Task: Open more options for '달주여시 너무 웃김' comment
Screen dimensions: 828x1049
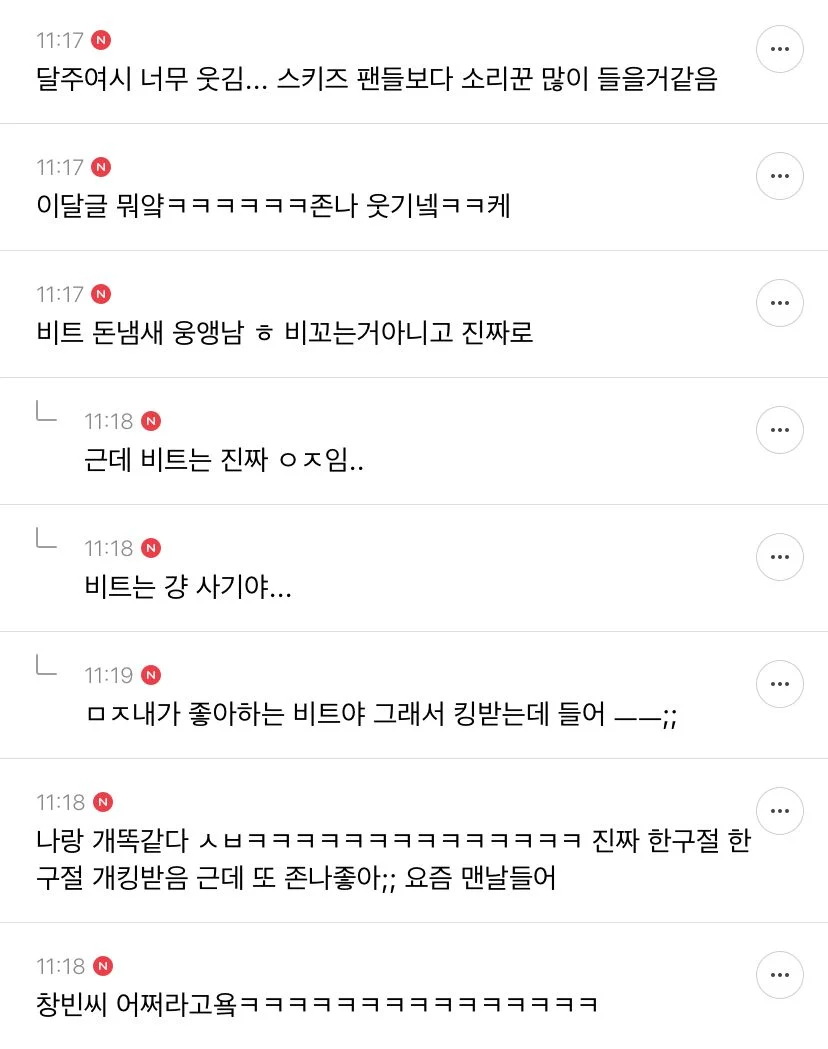Action: coord(780,48)
